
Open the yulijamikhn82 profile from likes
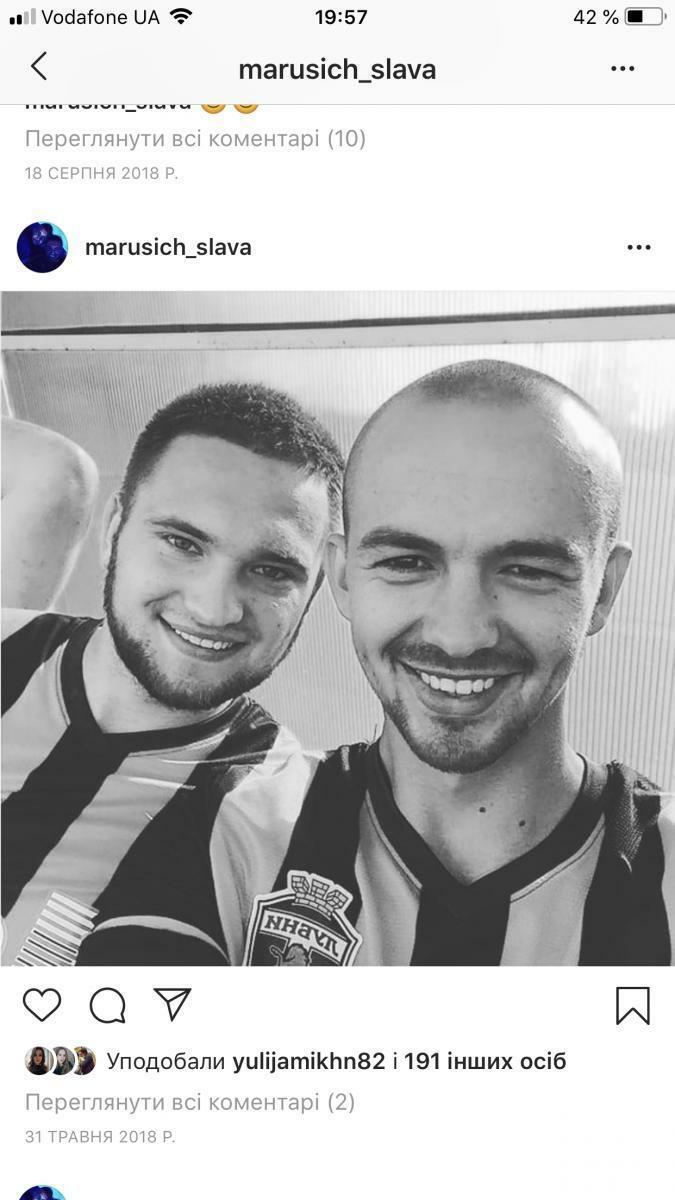click(308, 1061)
